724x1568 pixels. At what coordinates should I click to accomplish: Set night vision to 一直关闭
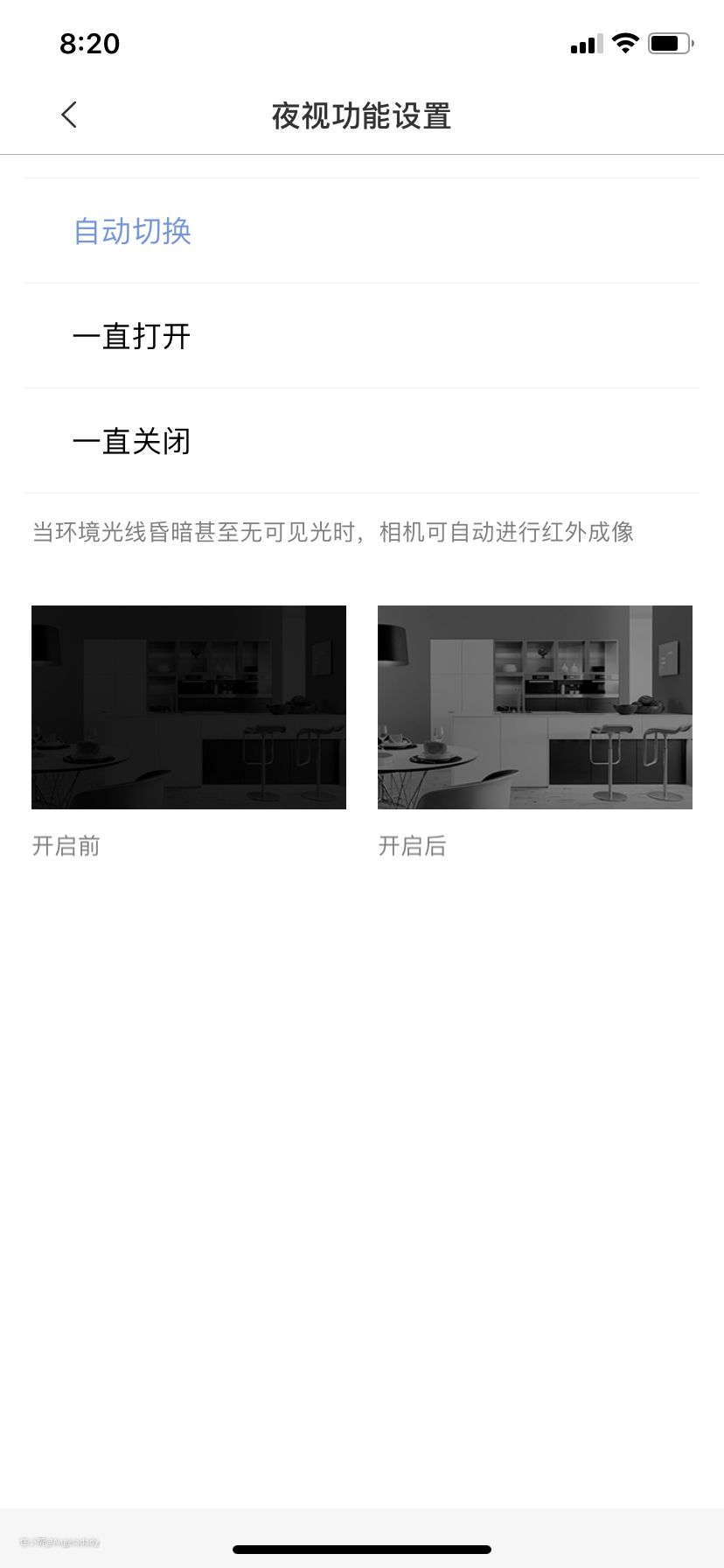tap(132, 441)
